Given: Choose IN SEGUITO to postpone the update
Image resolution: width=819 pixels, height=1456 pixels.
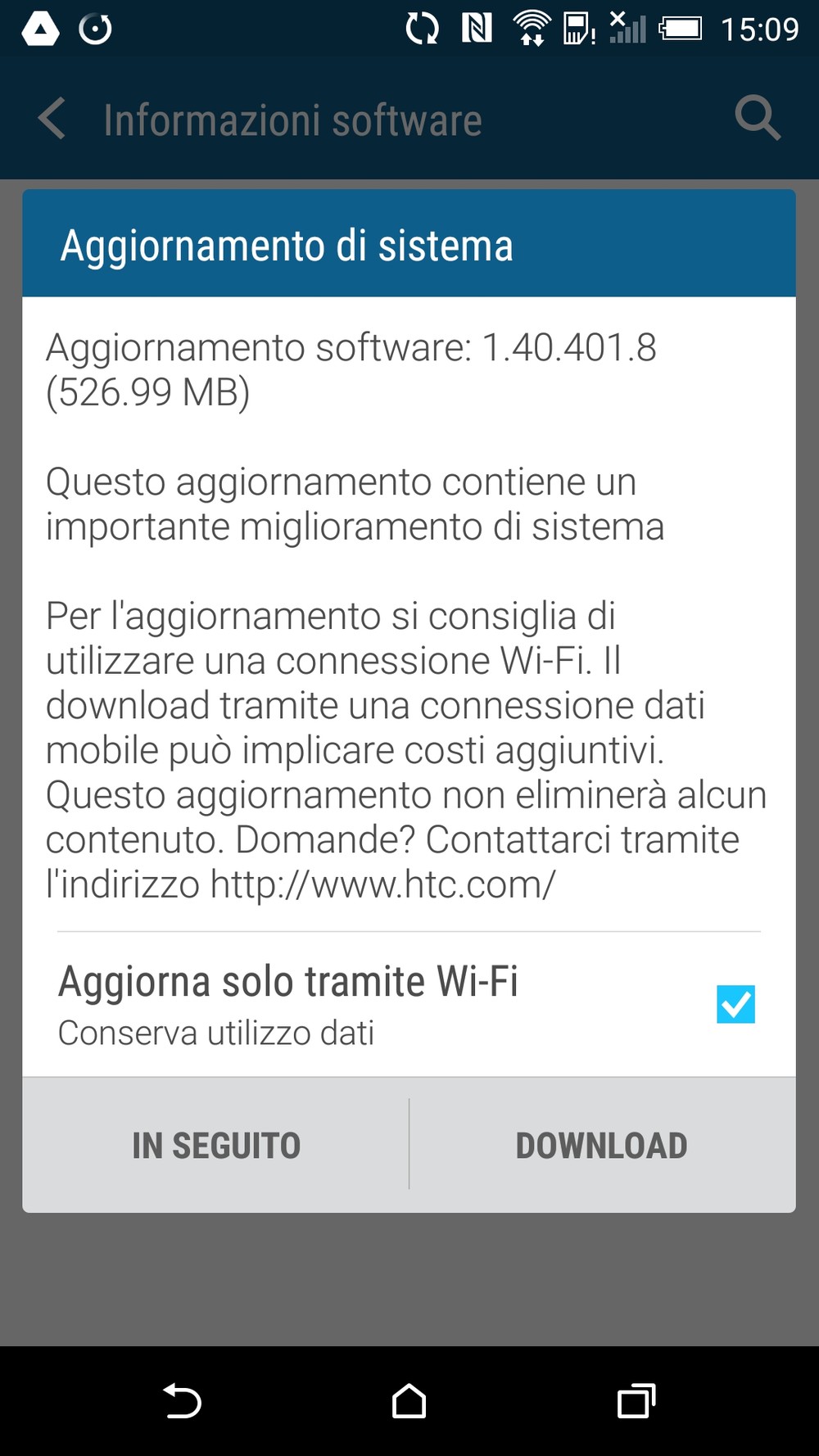Looking at the screenshot, I should [x=216, y=1145].
